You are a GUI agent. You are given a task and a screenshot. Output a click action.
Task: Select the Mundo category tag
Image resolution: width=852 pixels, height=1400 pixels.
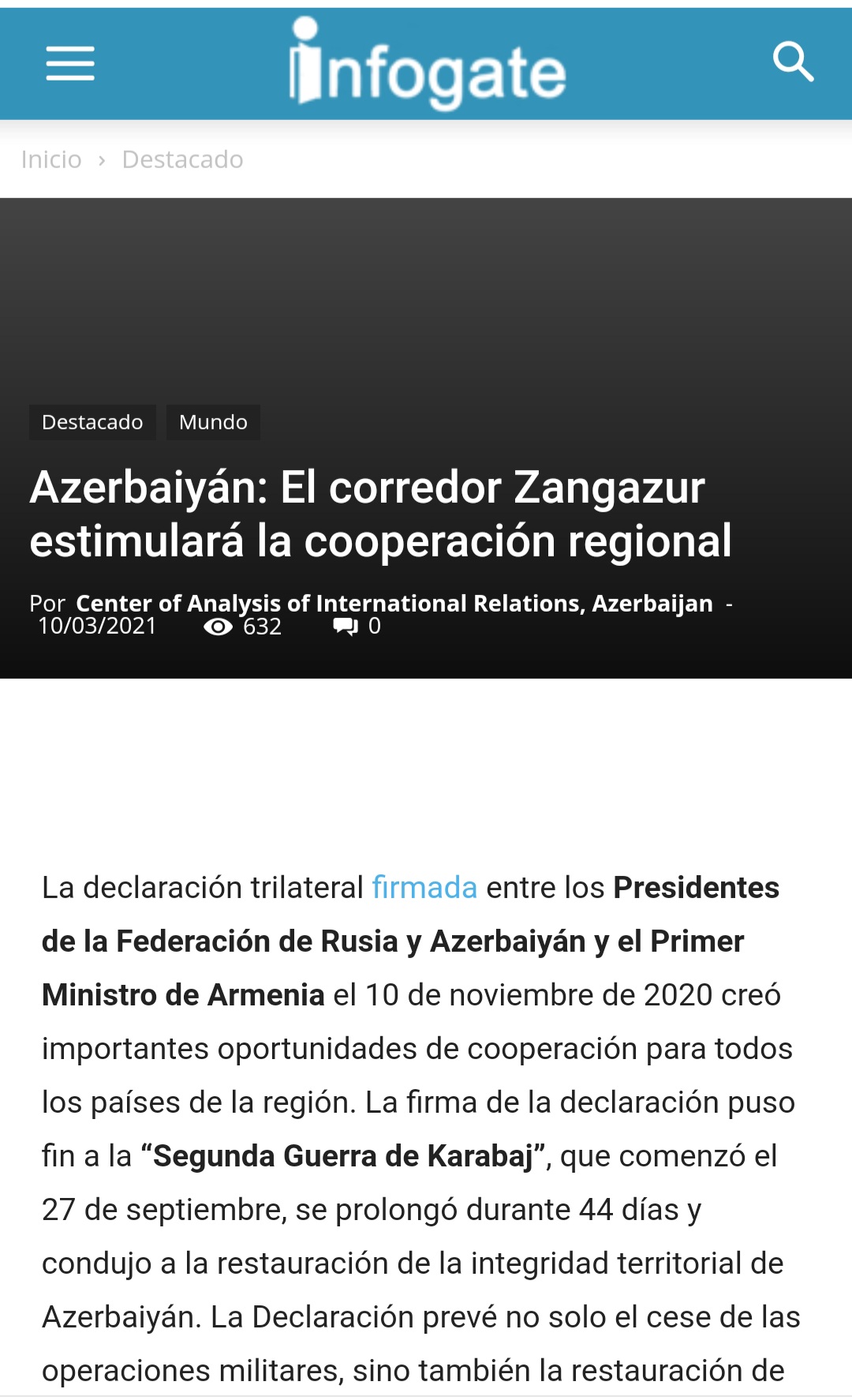pos(213,422)
